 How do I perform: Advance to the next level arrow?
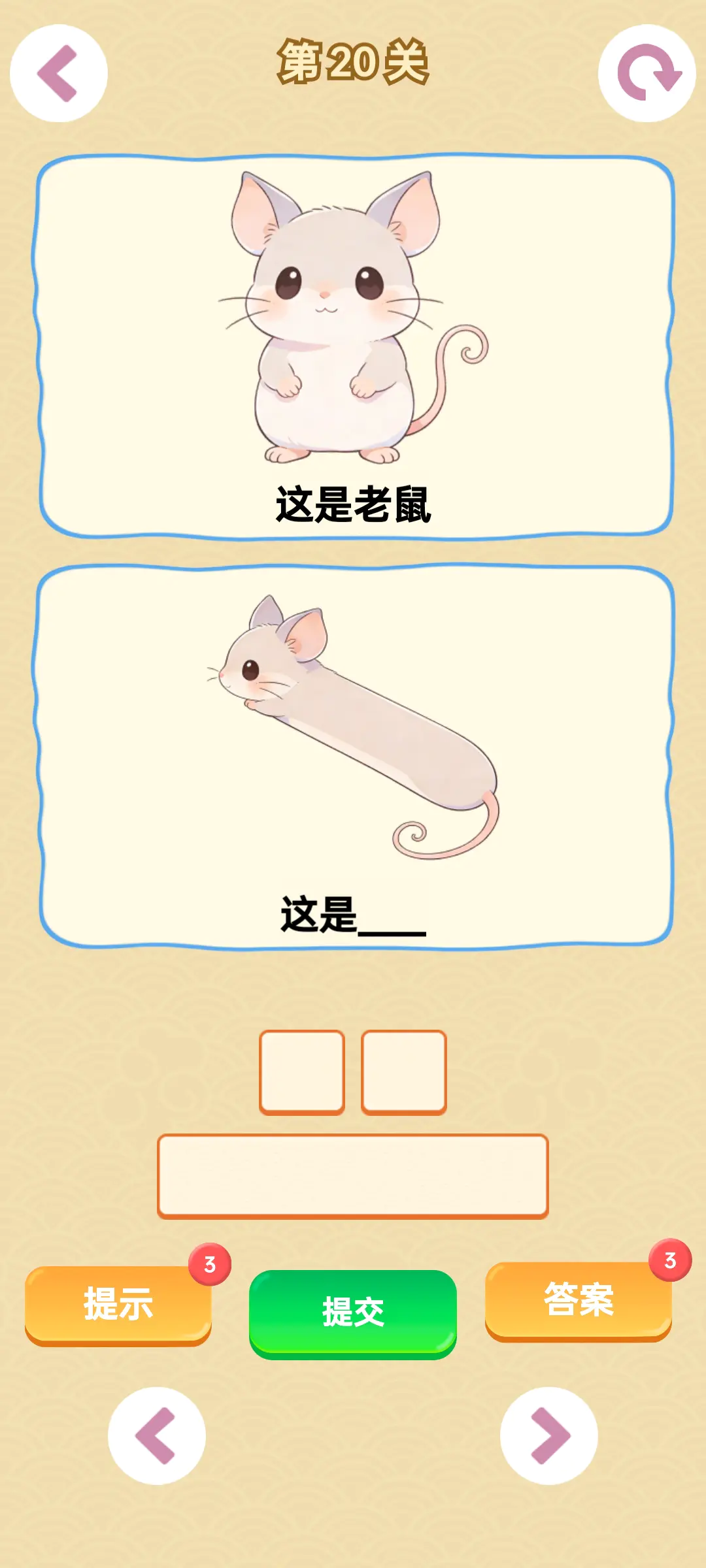pos(549,1435)
